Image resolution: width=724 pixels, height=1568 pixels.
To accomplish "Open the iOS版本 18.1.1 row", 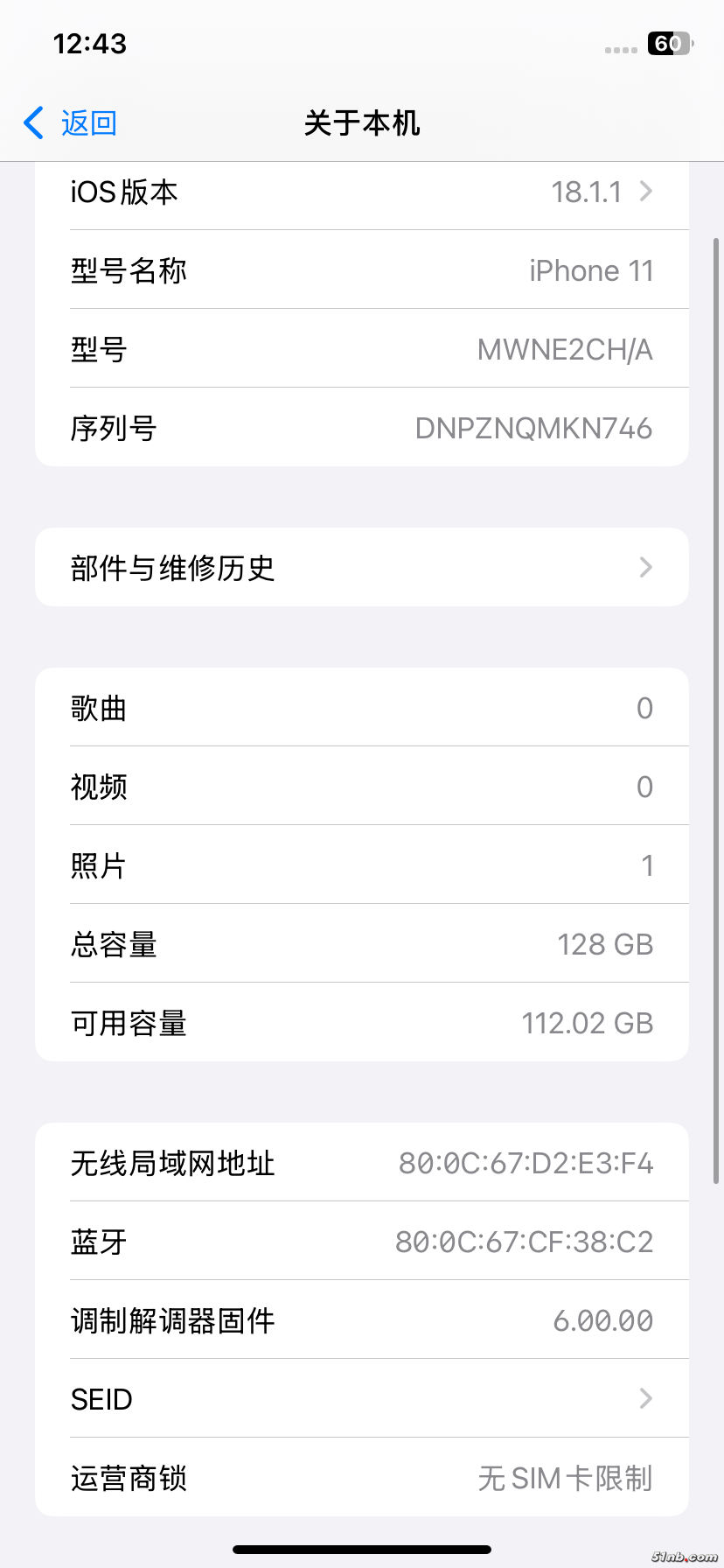I will coord(362,192).
